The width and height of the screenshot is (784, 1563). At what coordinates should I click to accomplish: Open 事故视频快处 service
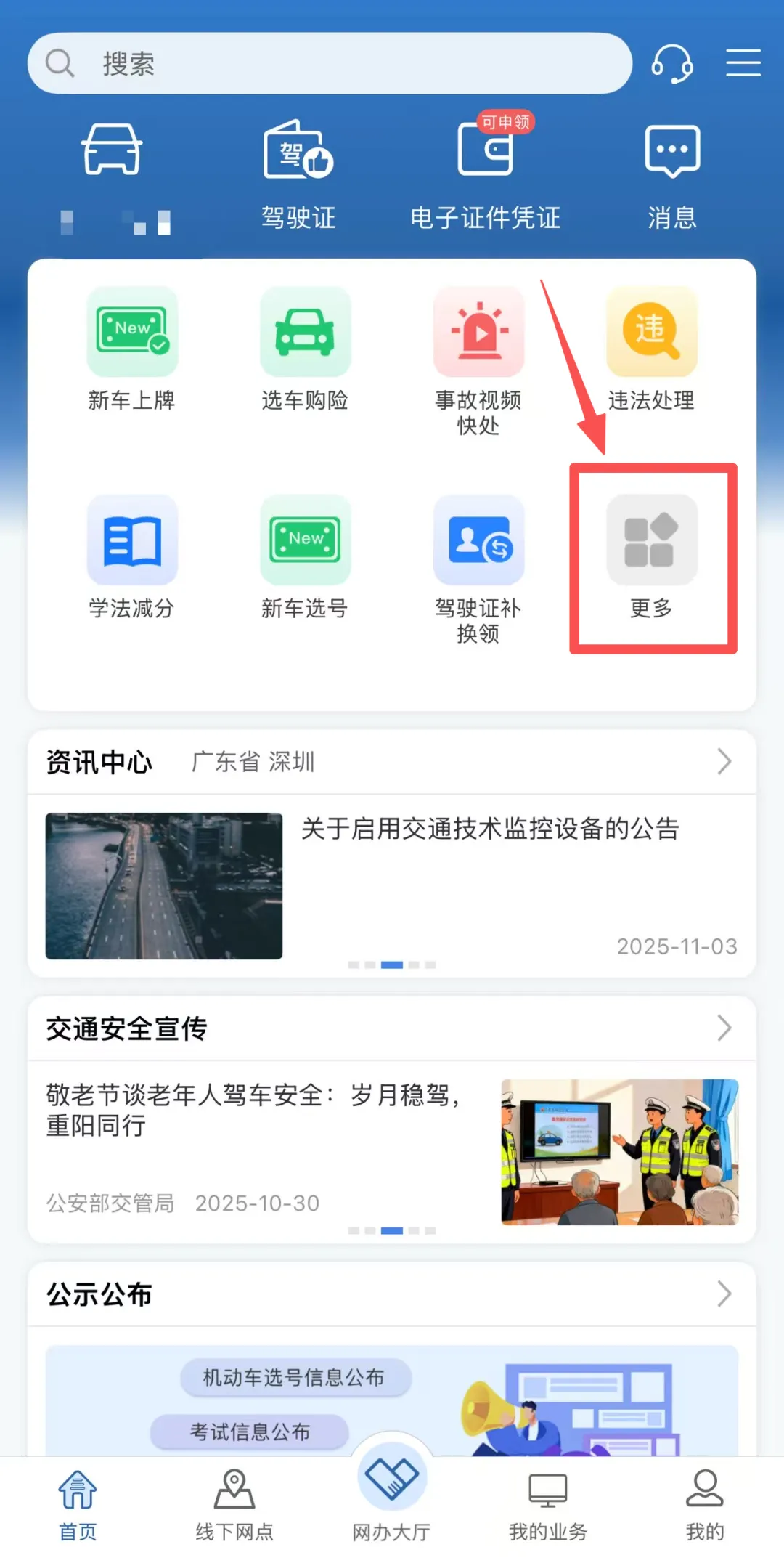click(x=478, y=360)
